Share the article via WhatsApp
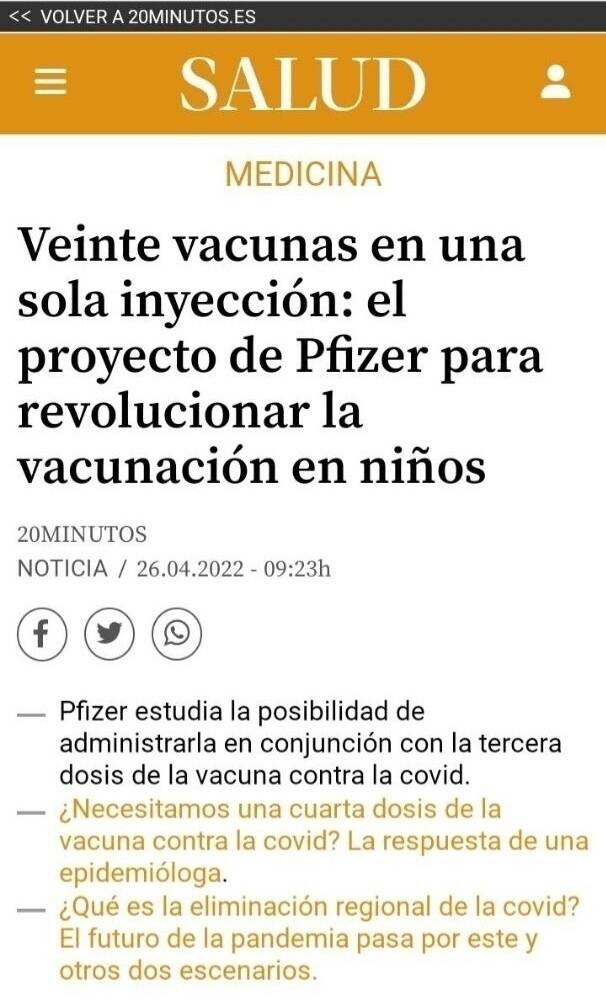 click(x=176, y=634)
